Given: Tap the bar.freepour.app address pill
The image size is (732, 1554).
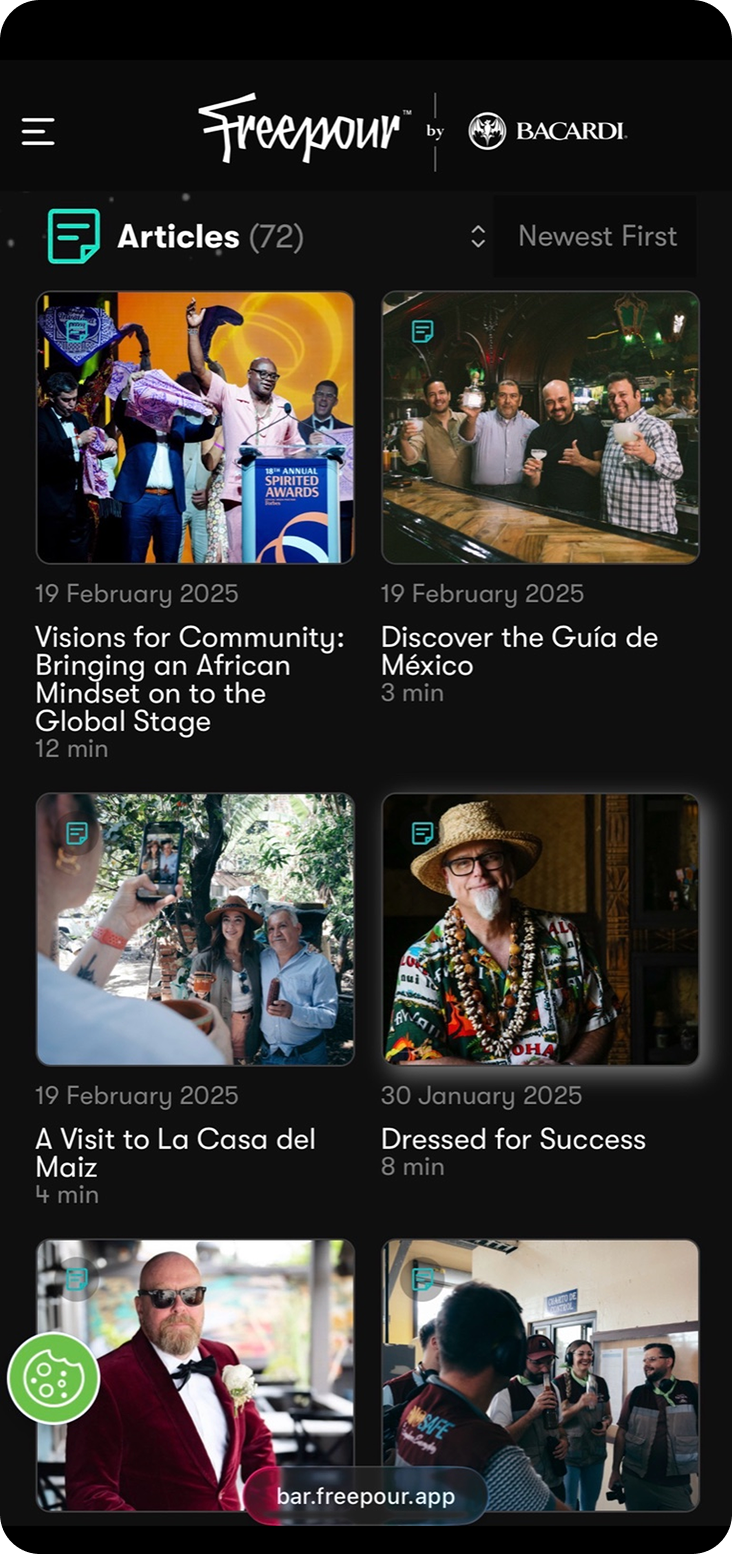Looking at the screenshot, I should 365,1496.
